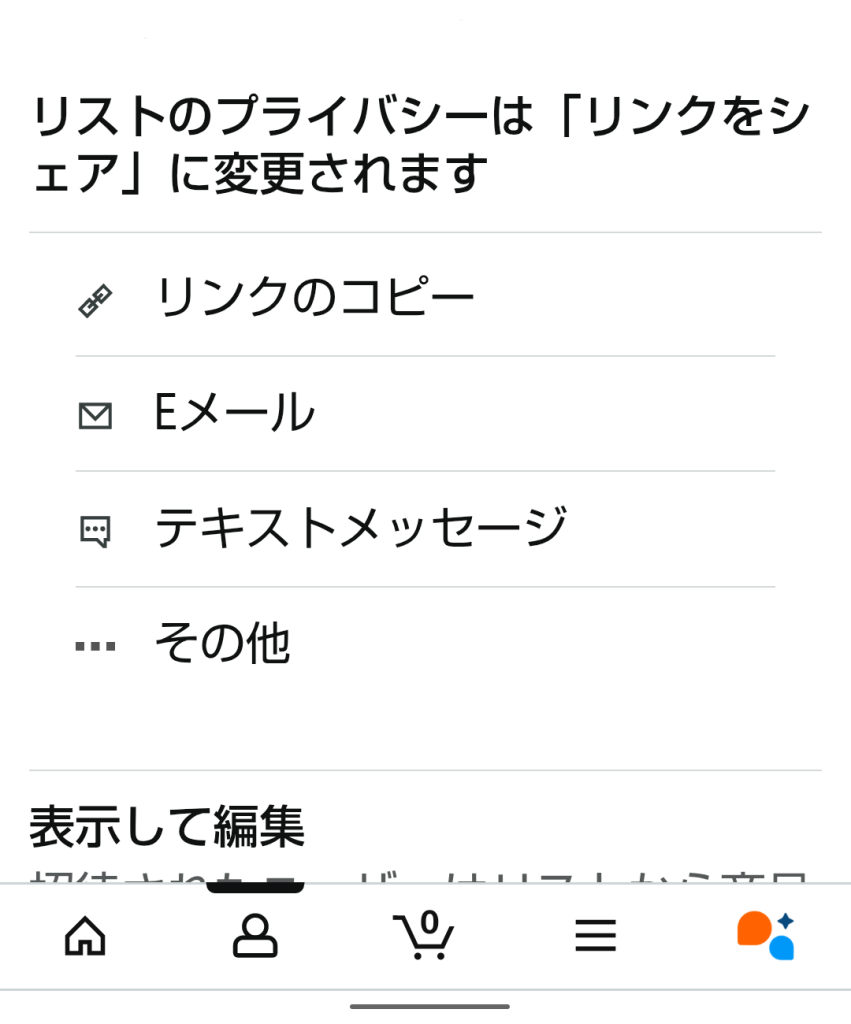
Task: Click the envelope icon beside Eメール
Action: point(93,412)
